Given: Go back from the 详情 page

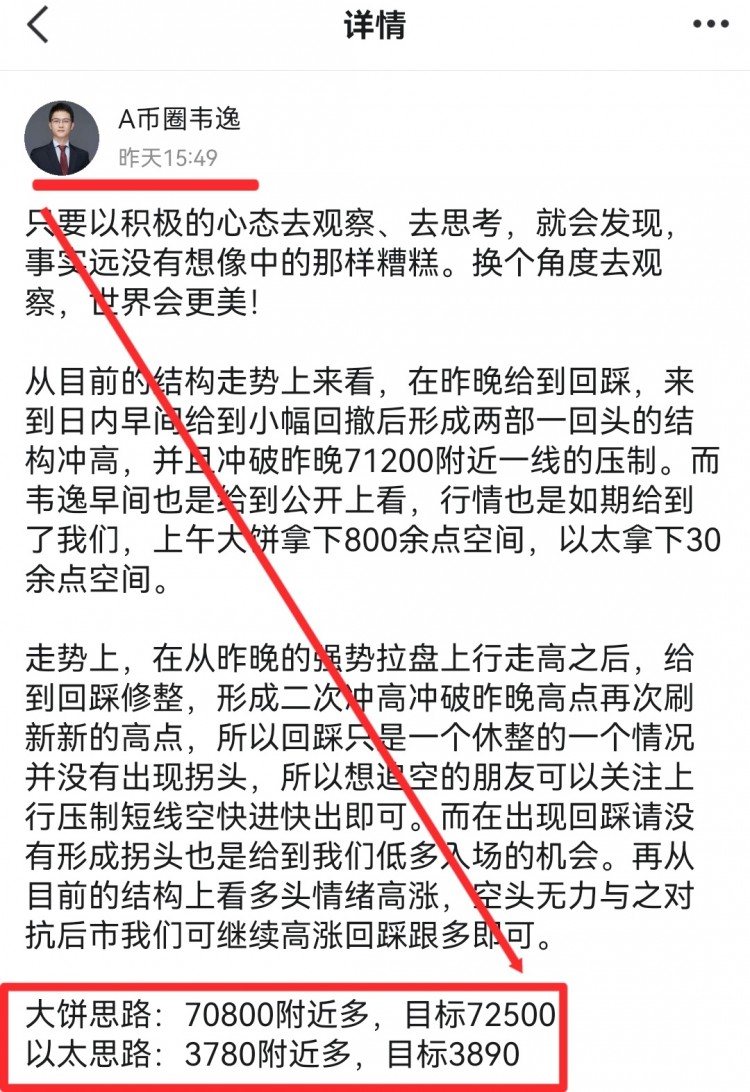Looking at the screenshot, I should click(38, 26).
